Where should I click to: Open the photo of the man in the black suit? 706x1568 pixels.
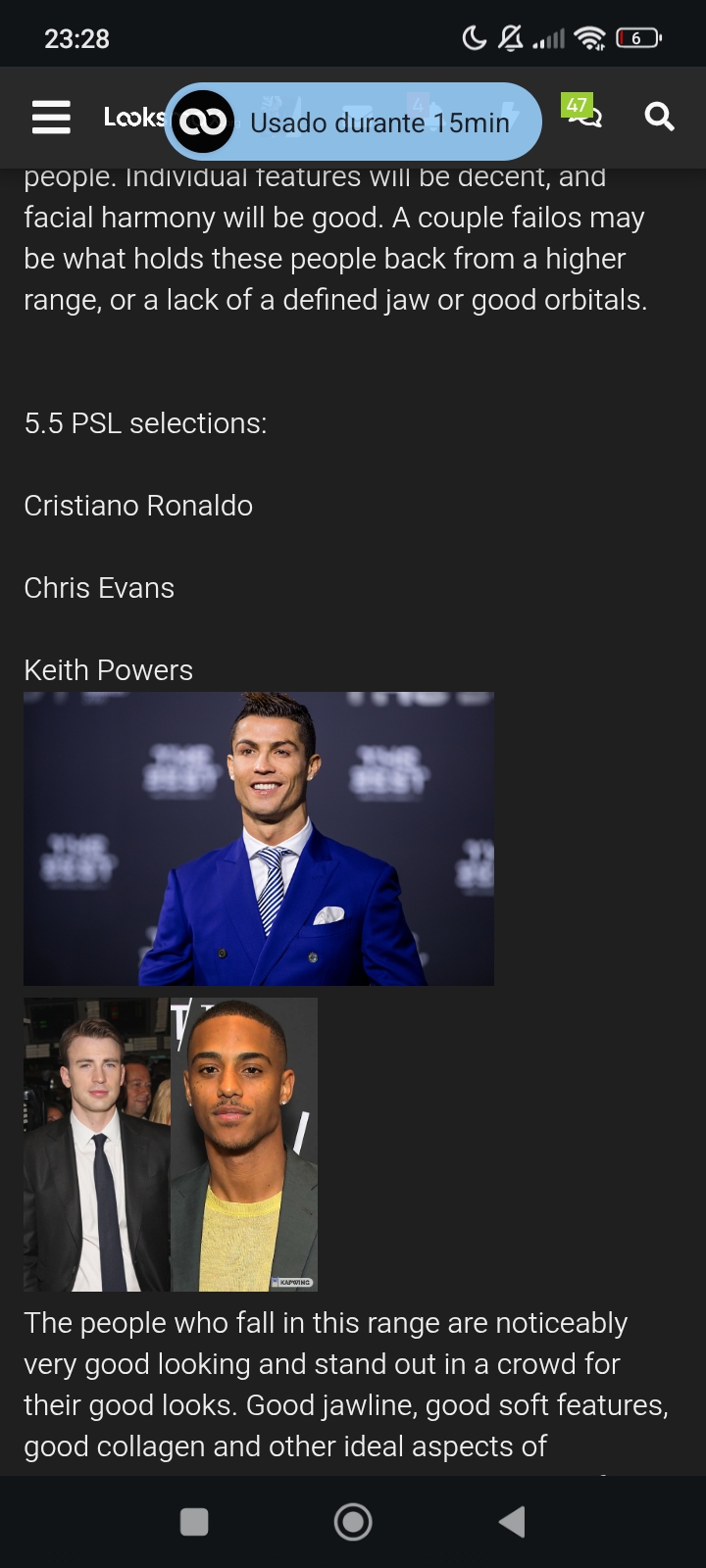click(x=96, y=1145)
